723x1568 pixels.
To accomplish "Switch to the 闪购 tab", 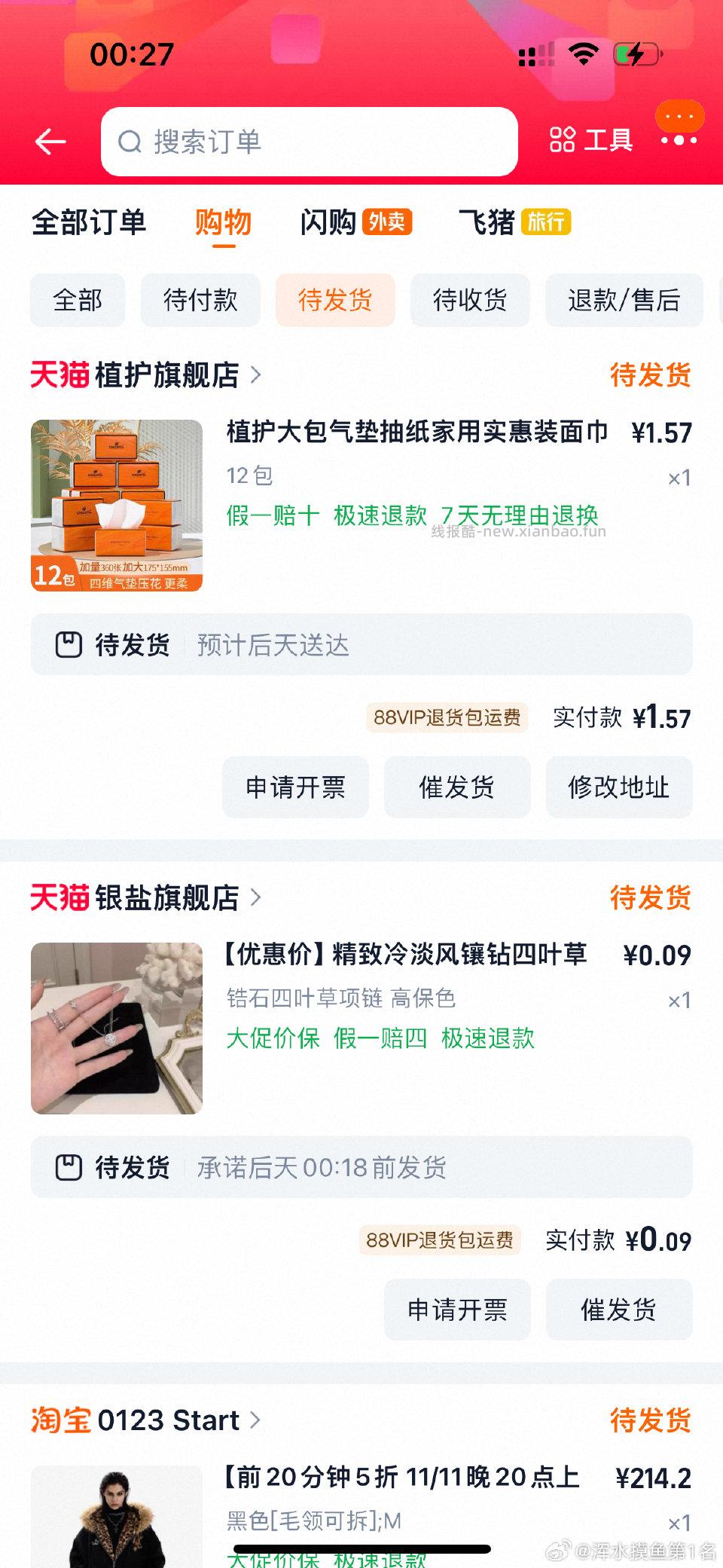I will [329, 222].
